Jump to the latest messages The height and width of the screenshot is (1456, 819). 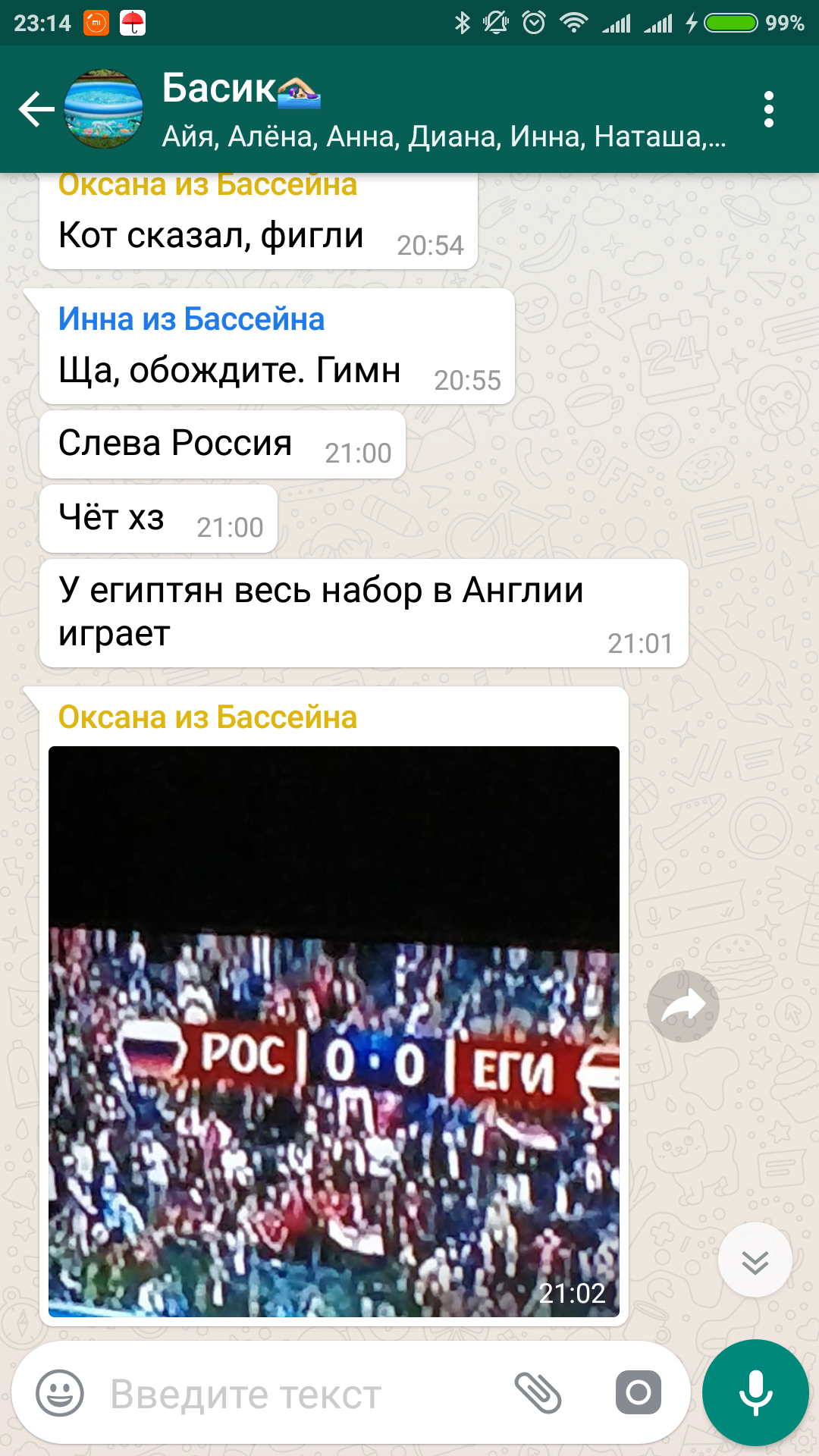click(x=755, y=1260)
